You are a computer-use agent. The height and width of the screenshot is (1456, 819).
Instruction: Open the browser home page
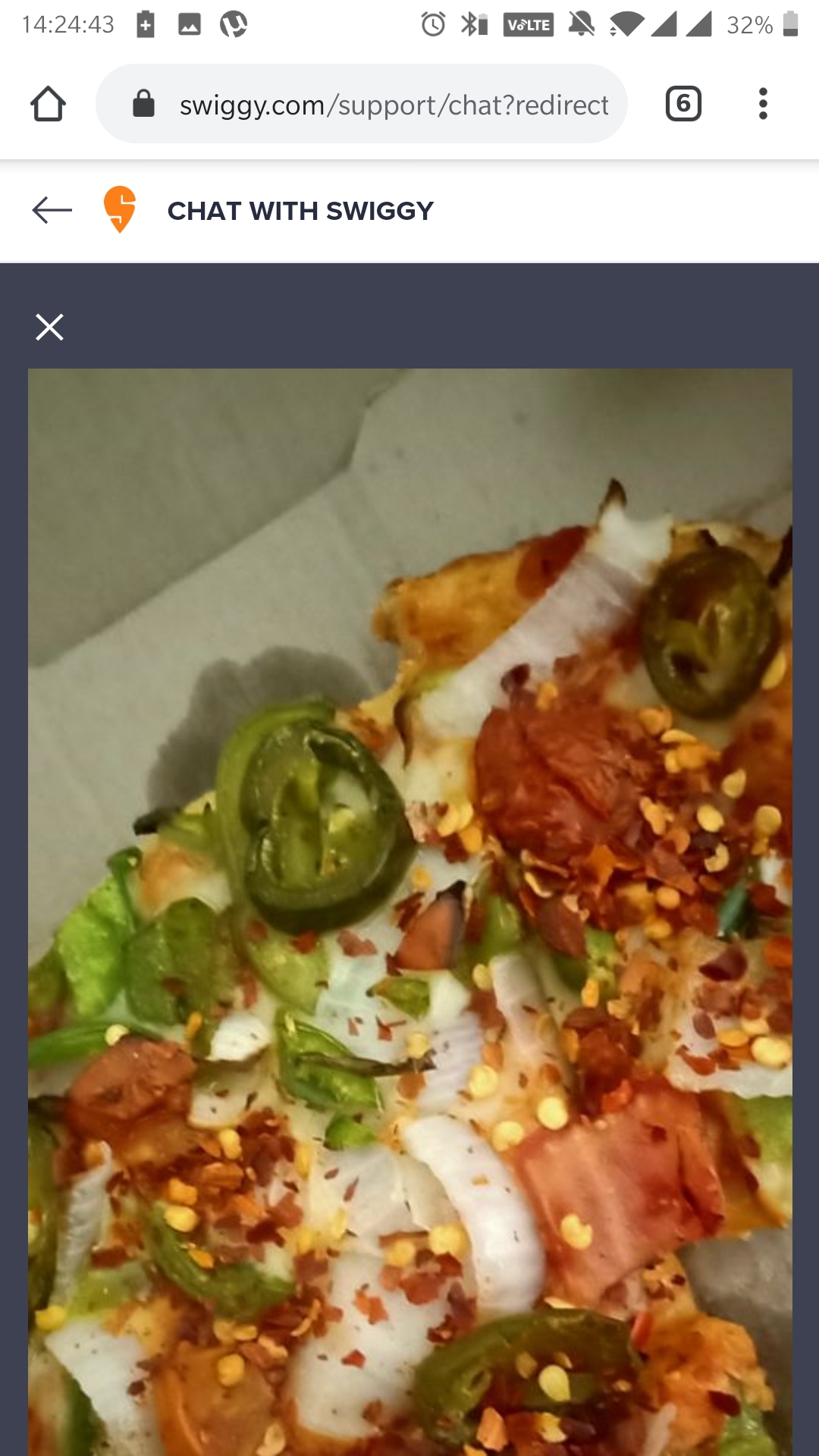tap(48, 104)
